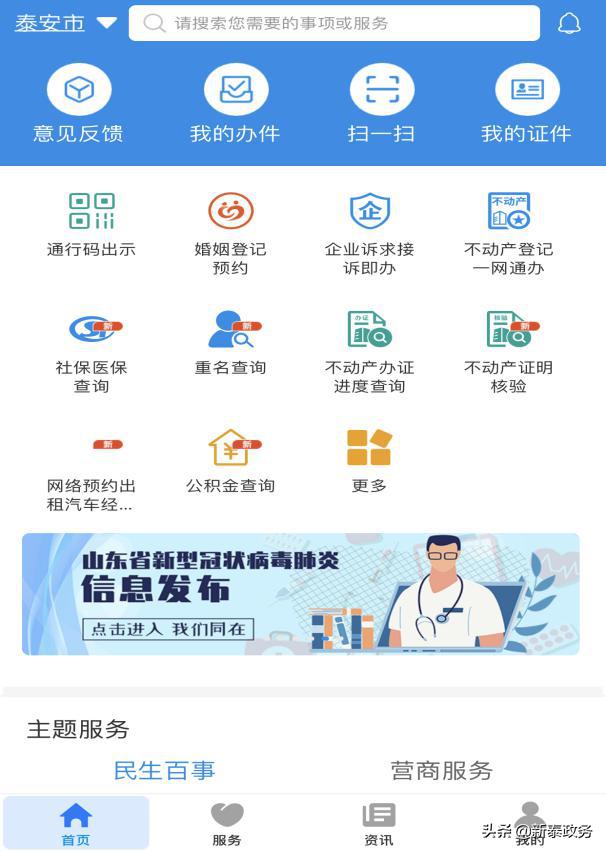Open 重名查询 name lookup
Image resolution: width=606 pixels, height=852 pixels.
pos(230,343)
